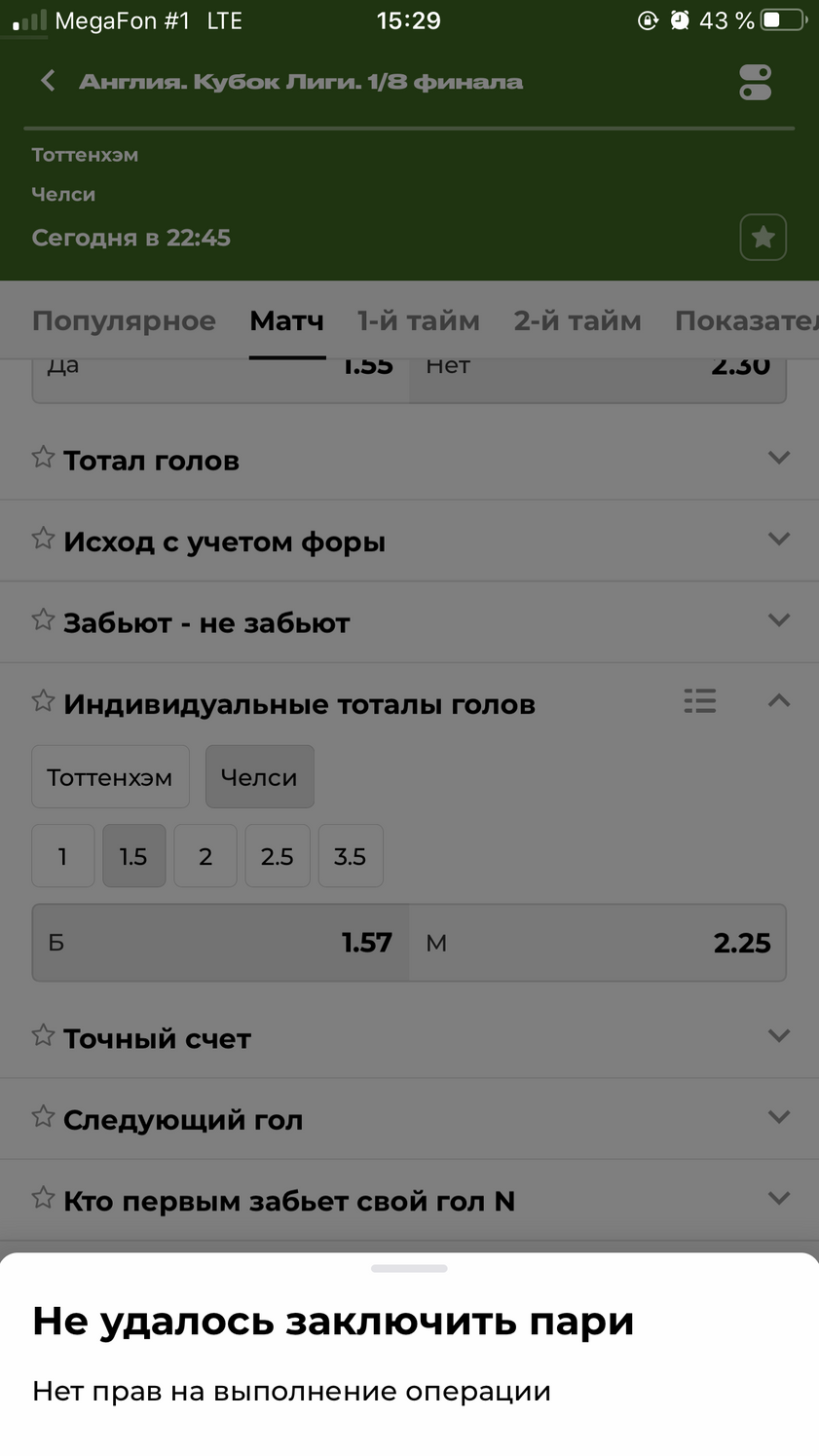
Task: Switch to the 1-й тайм tab
Action: tap(418, 320)
